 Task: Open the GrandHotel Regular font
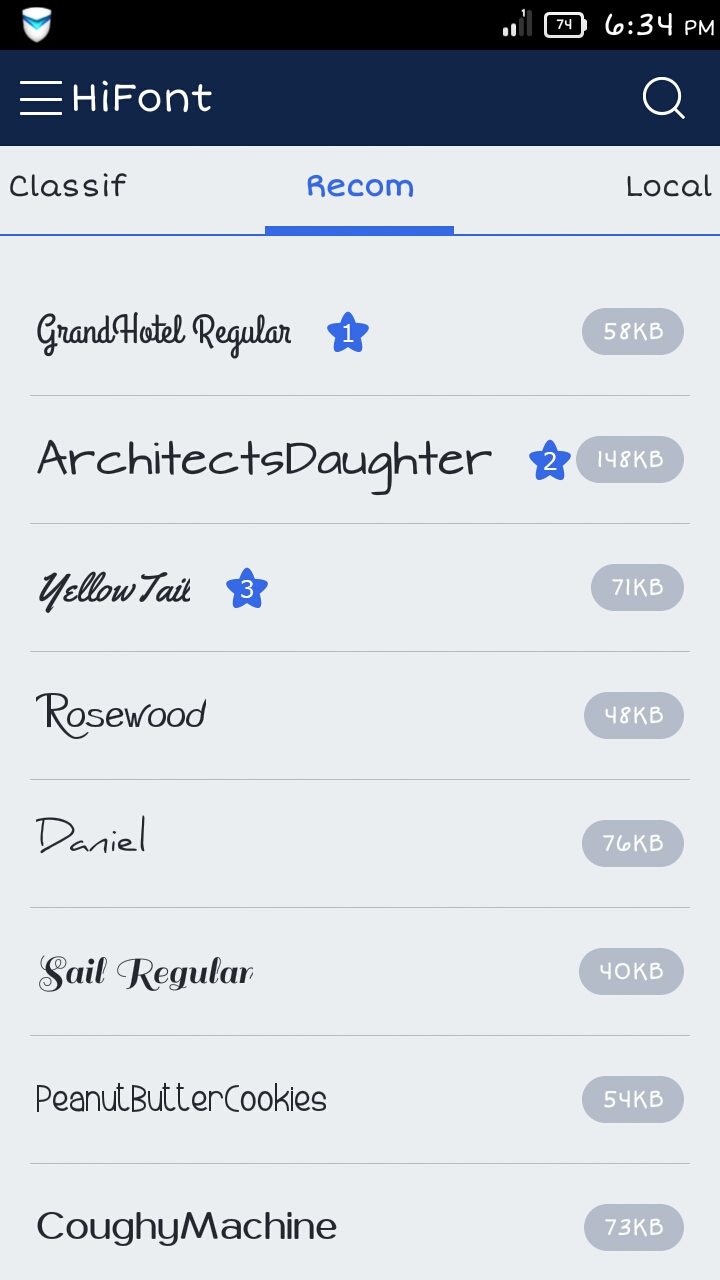click(164, 332)
